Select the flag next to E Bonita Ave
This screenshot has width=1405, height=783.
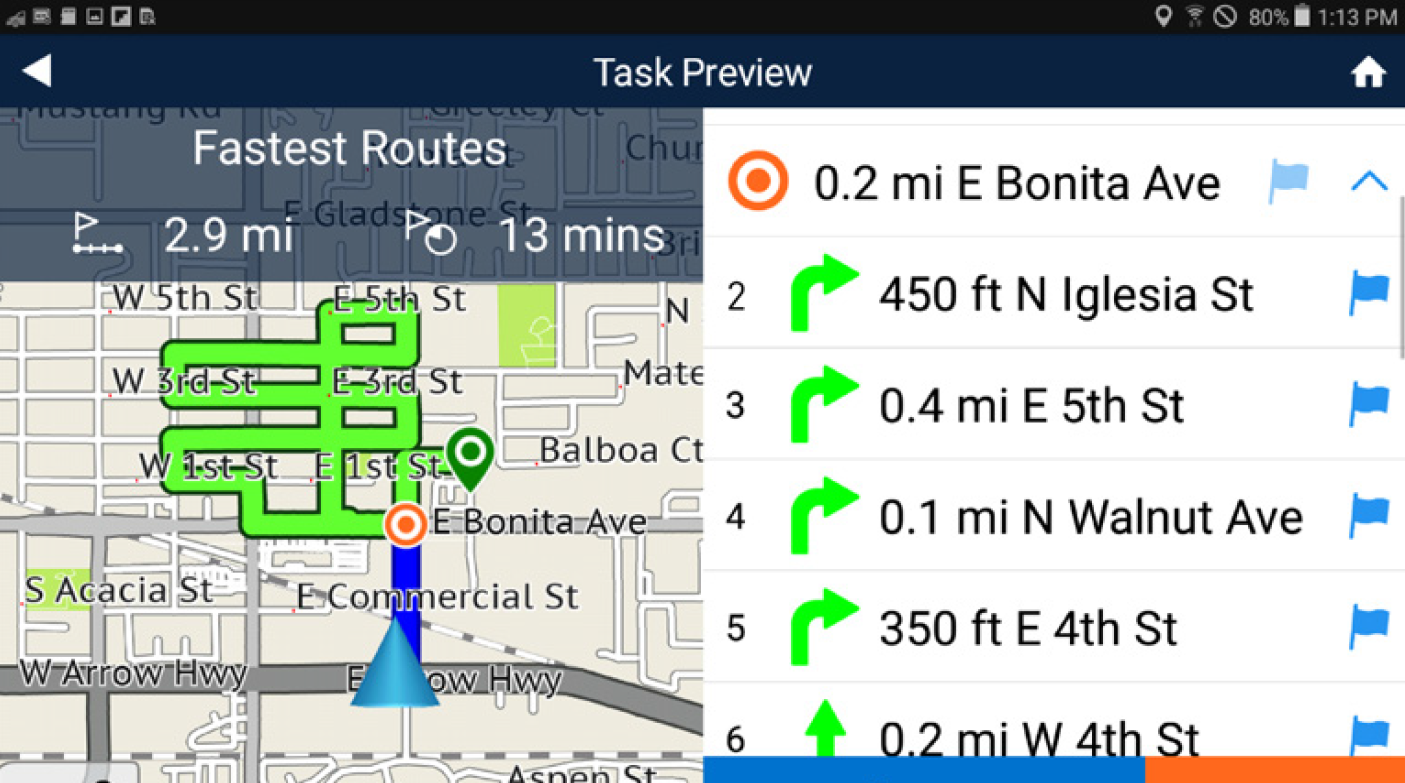click(x=1289, y=182)
